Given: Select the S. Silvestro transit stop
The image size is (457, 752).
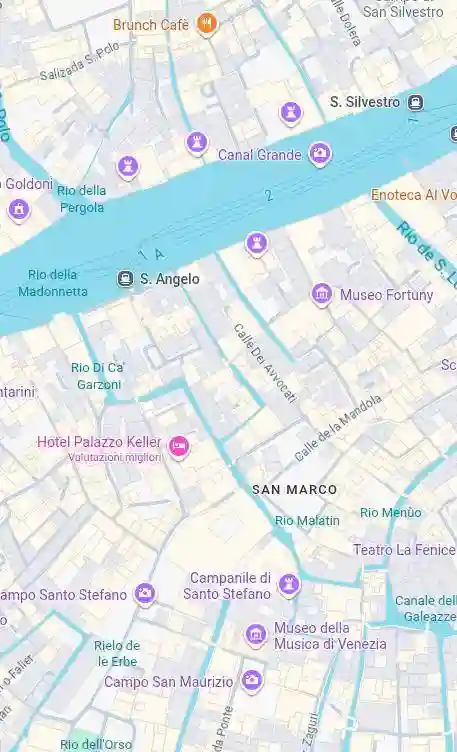Looking at the screenshot, I should [x=415, y=102].
